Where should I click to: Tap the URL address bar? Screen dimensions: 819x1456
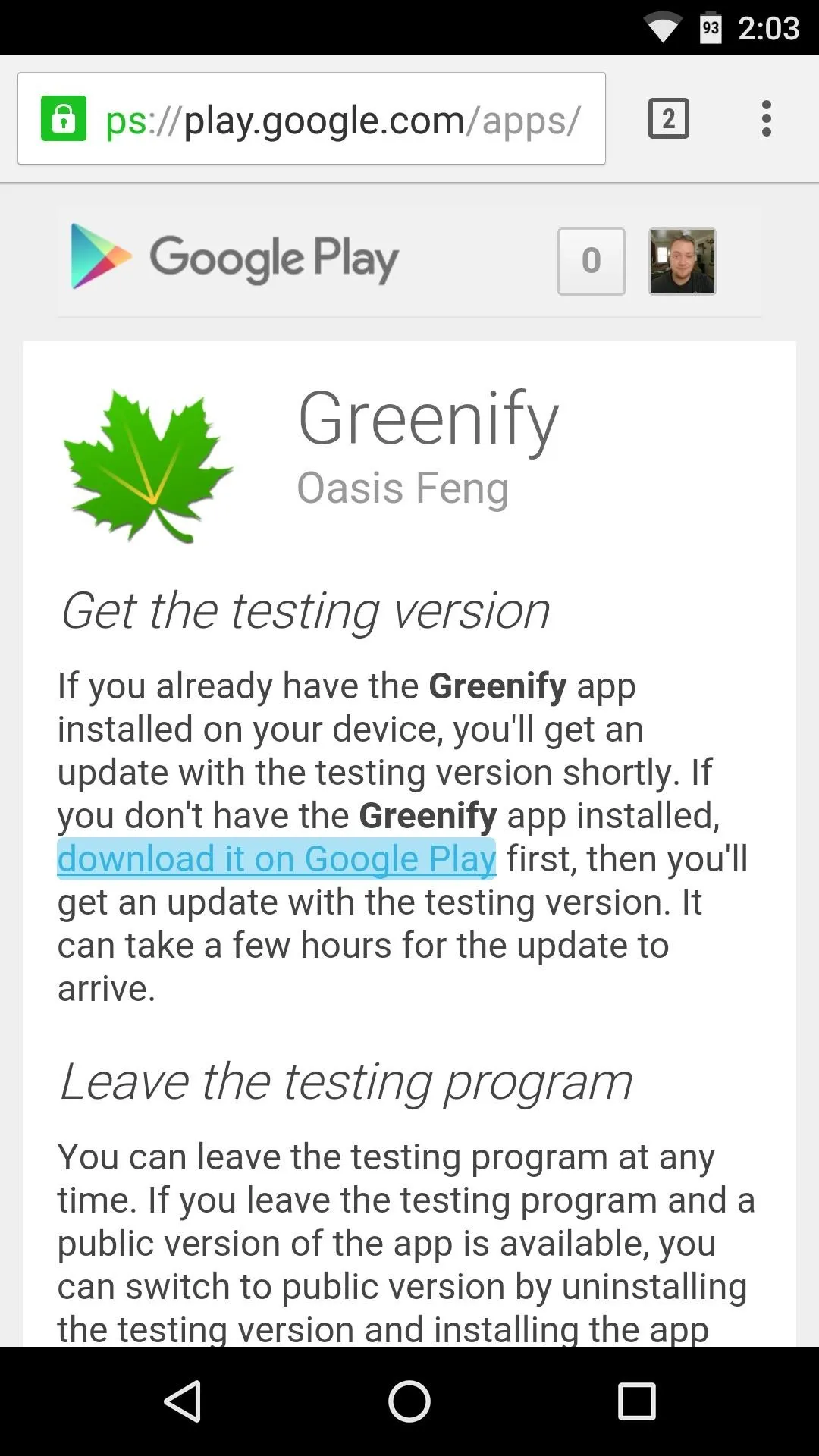(x=312, y=119)
